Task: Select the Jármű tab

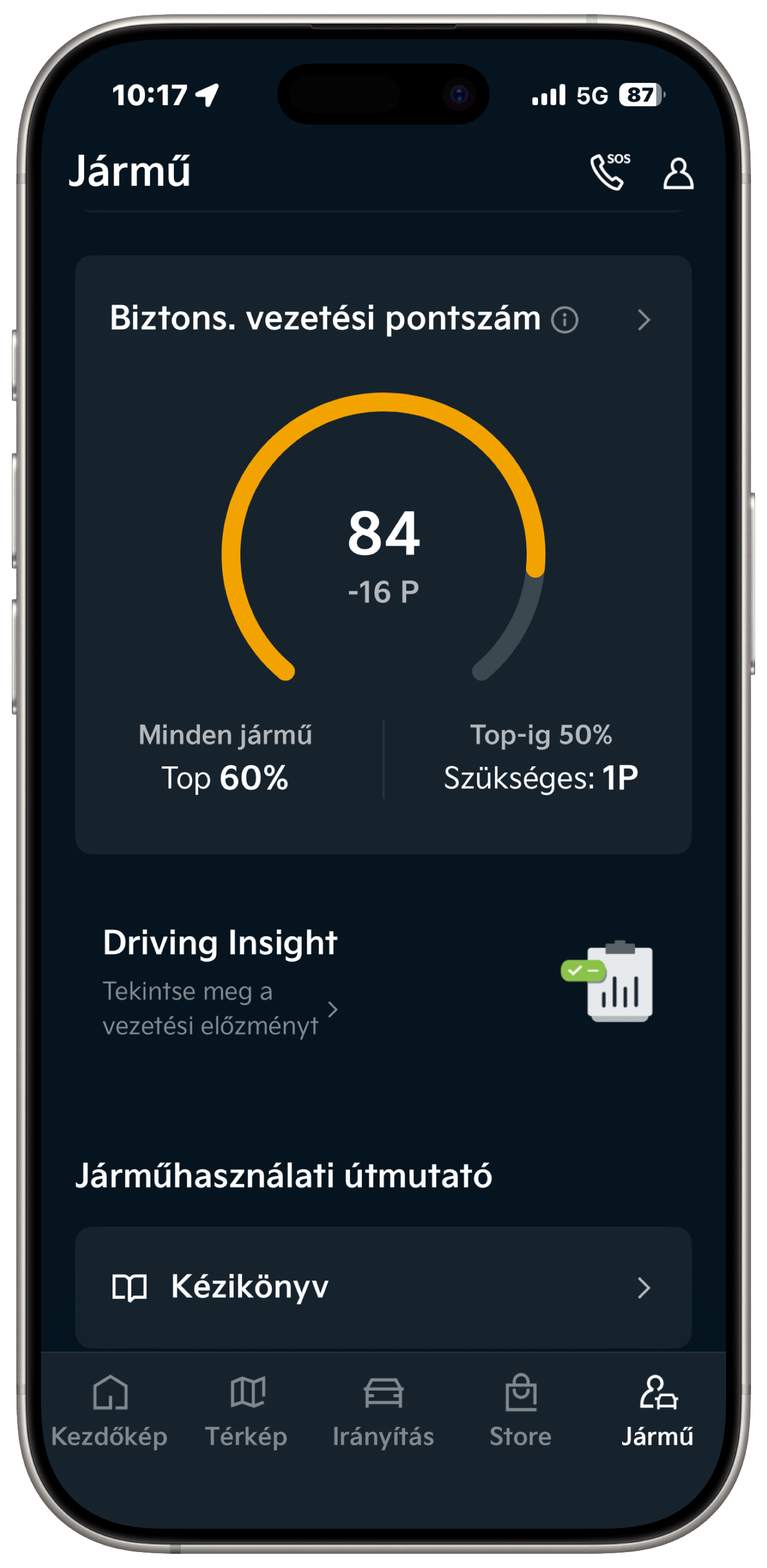Action: coord(657,1411)
